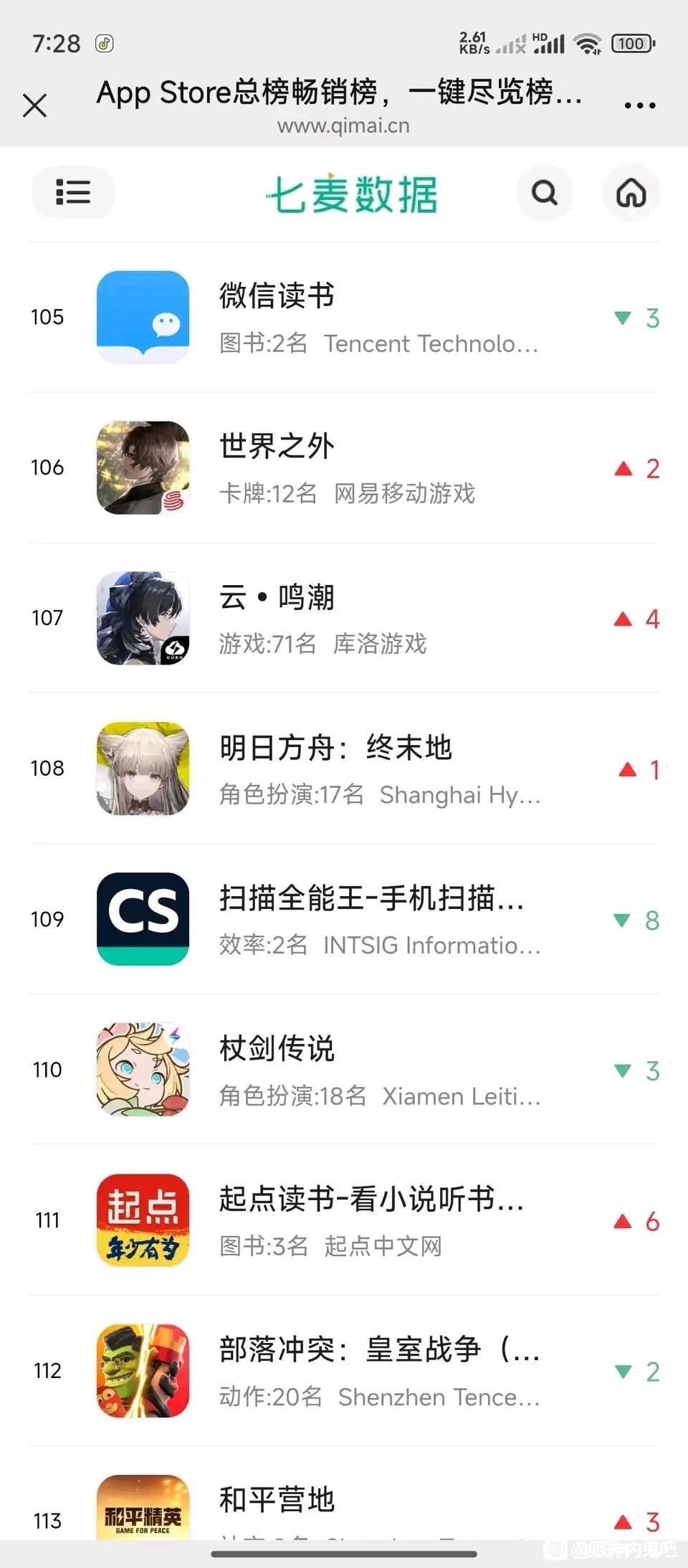The width and height of the screenshot is (688, 1568).
Task: Open 明日方舟:终末地 ranking entry
Action: coord(344,769)
